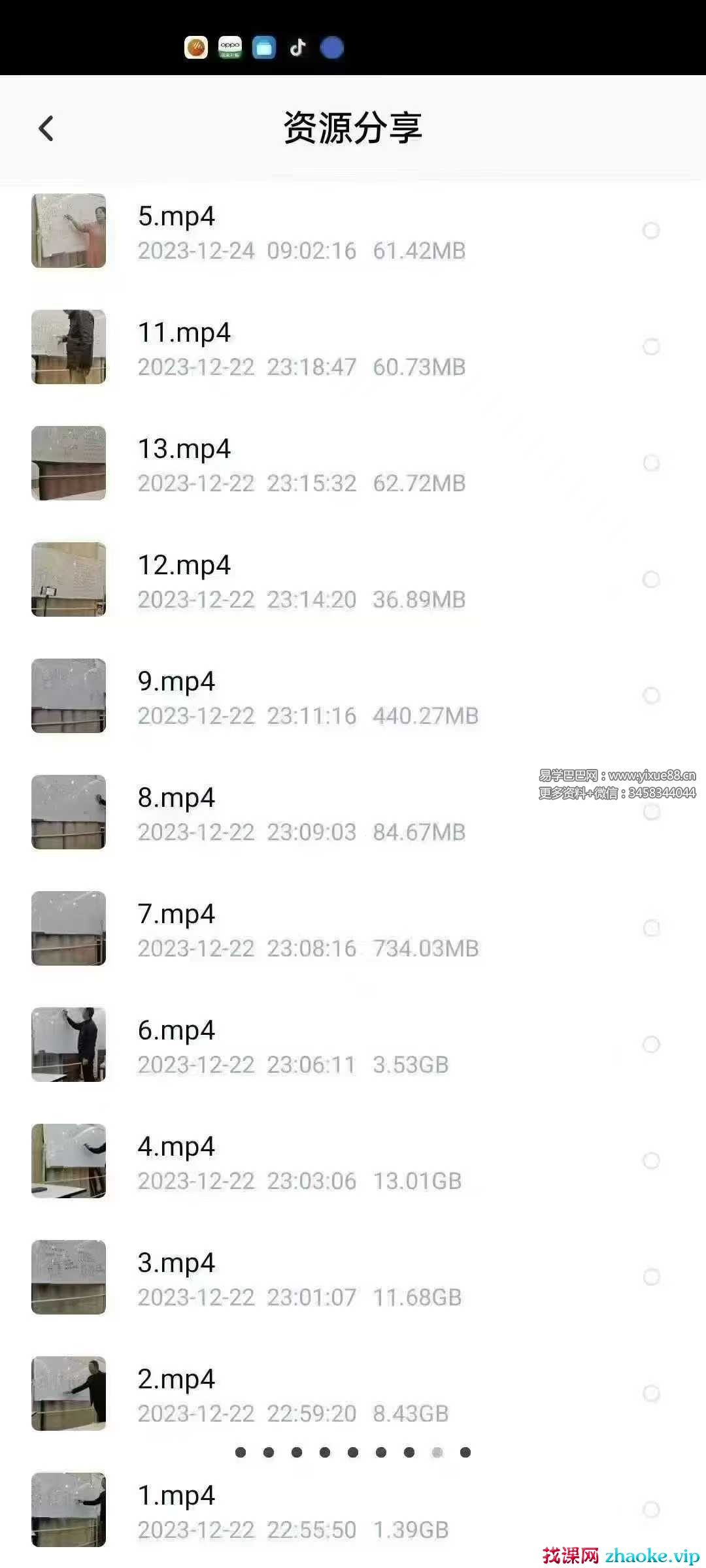
Task: Select the circle for 11.mp4
Action: click(651, 347)
